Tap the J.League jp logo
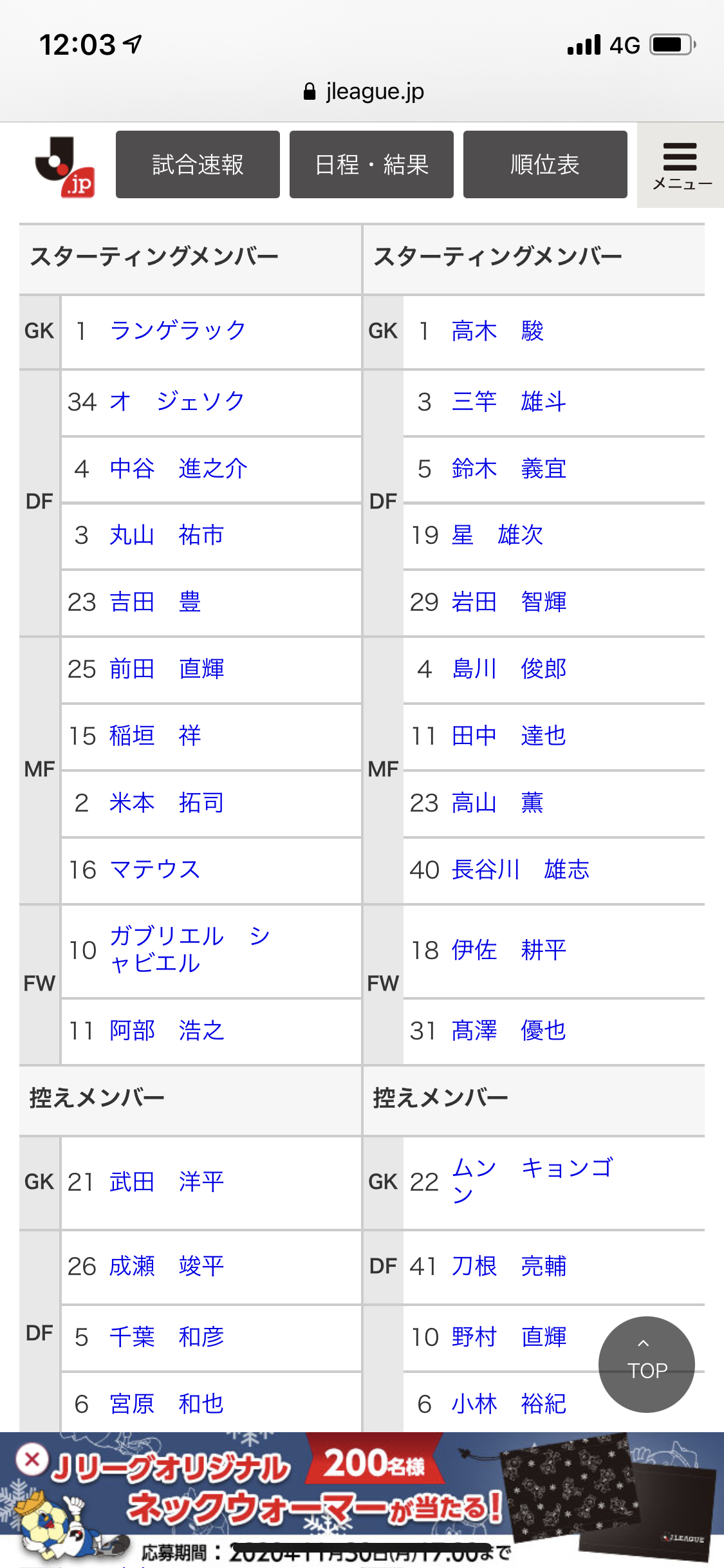The width and height of the screenshot is (724, 1568). [x=65, y=166]
